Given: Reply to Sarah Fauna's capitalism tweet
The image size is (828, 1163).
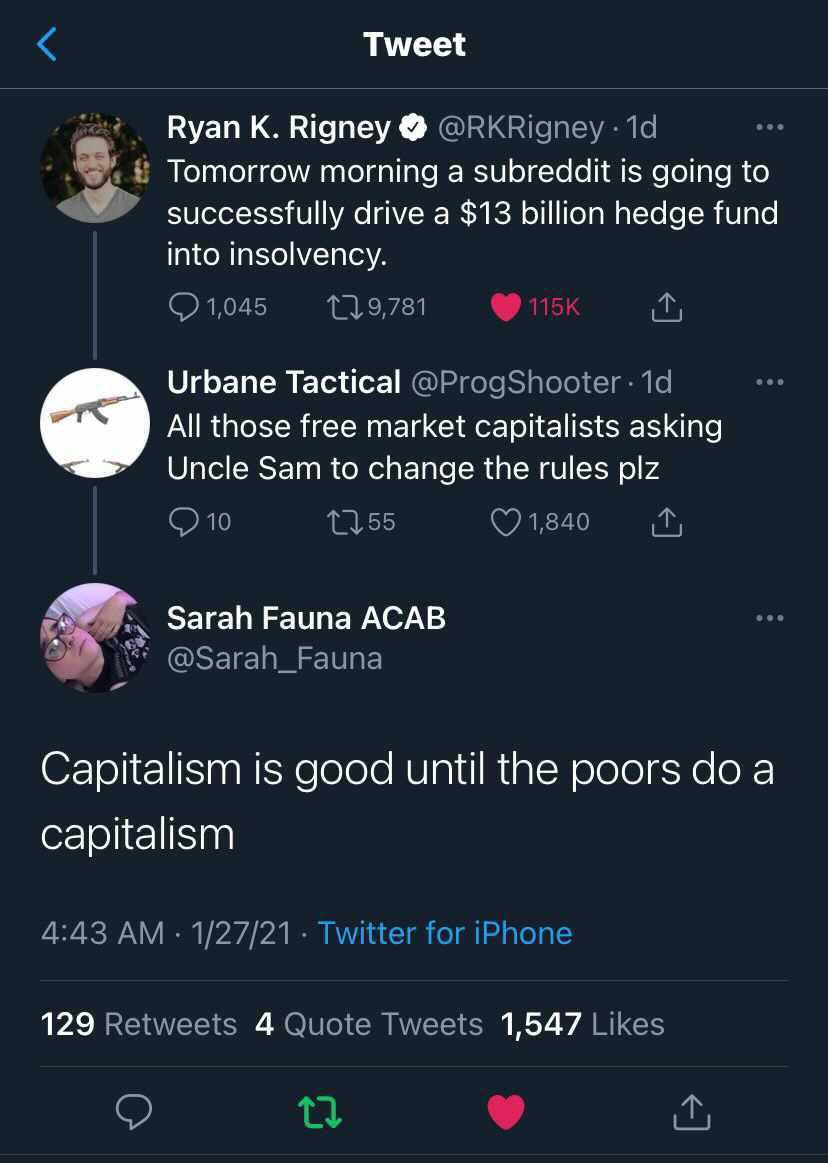Looking at the screenshot, I should (x=133, y=1111).
